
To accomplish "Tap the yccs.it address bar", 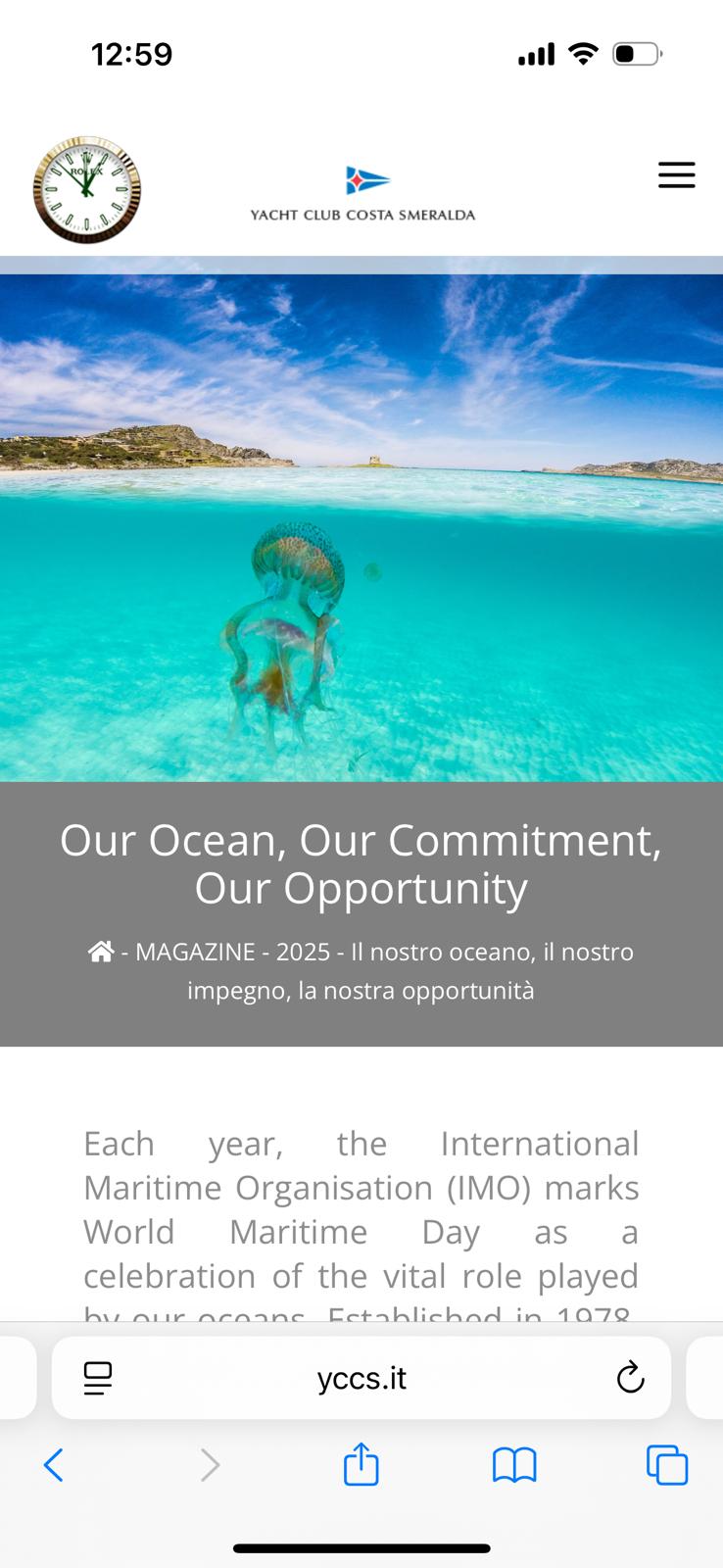I will coord(361,1378).
